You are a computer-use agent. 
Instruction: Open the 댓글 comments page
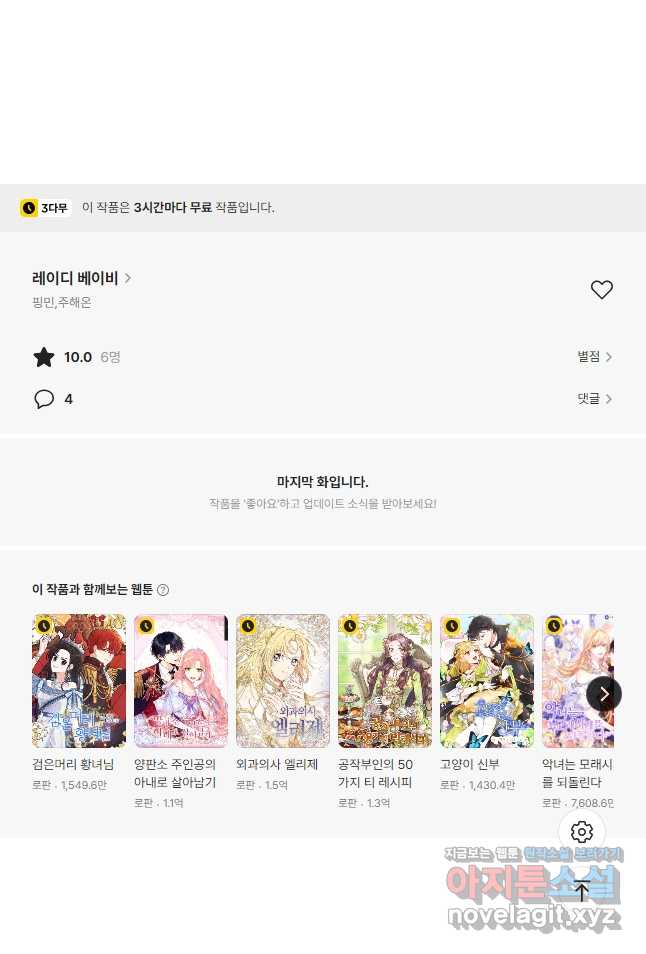coord(594,399)
